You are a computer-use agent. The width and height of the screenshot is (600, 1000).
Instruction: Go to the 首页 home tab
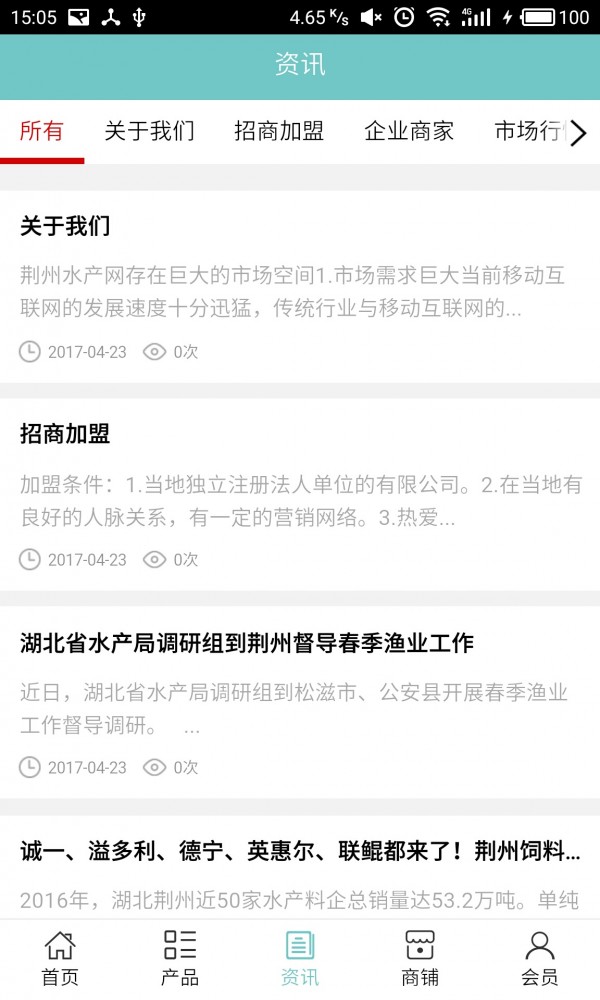pos(60,958)
